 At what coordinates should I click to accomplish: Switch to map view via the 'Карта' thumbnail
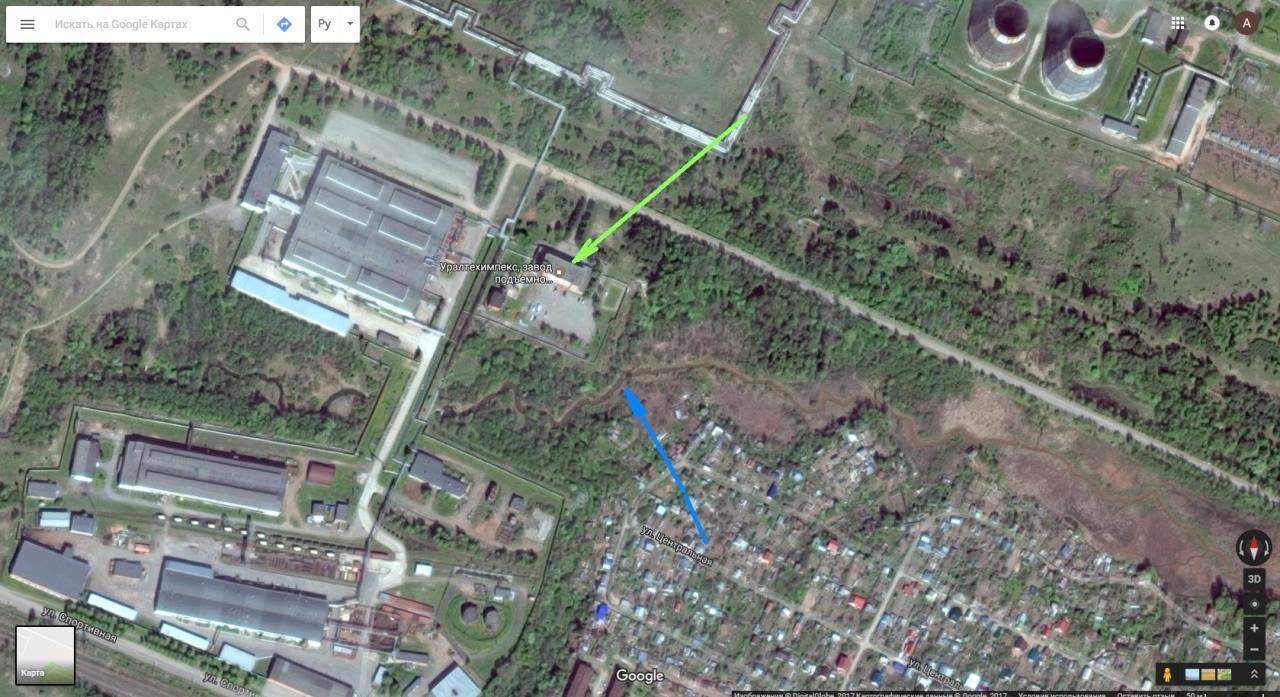[45, 655]
